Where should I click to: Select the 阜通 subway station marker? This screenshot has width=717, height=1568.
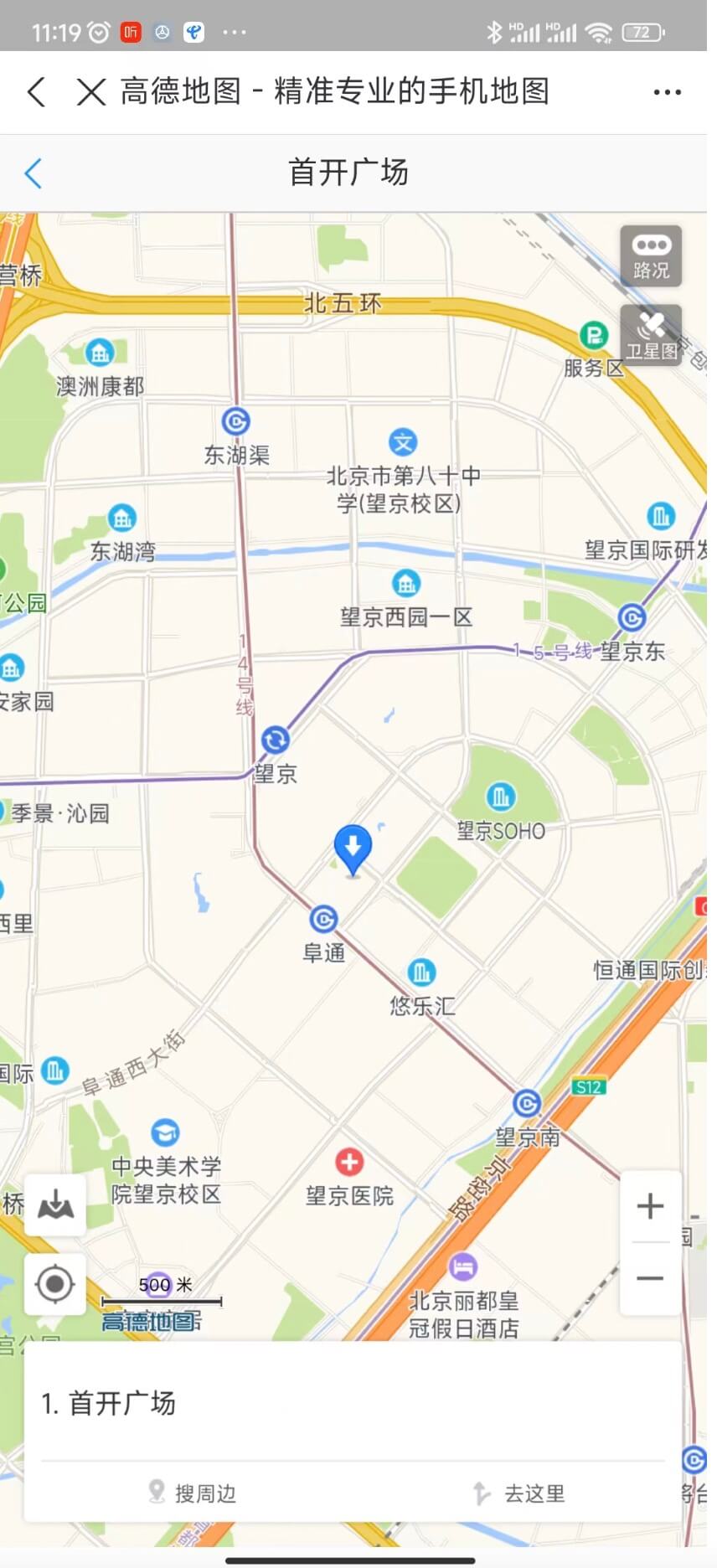pyautogui.click(x=323, y=920)
